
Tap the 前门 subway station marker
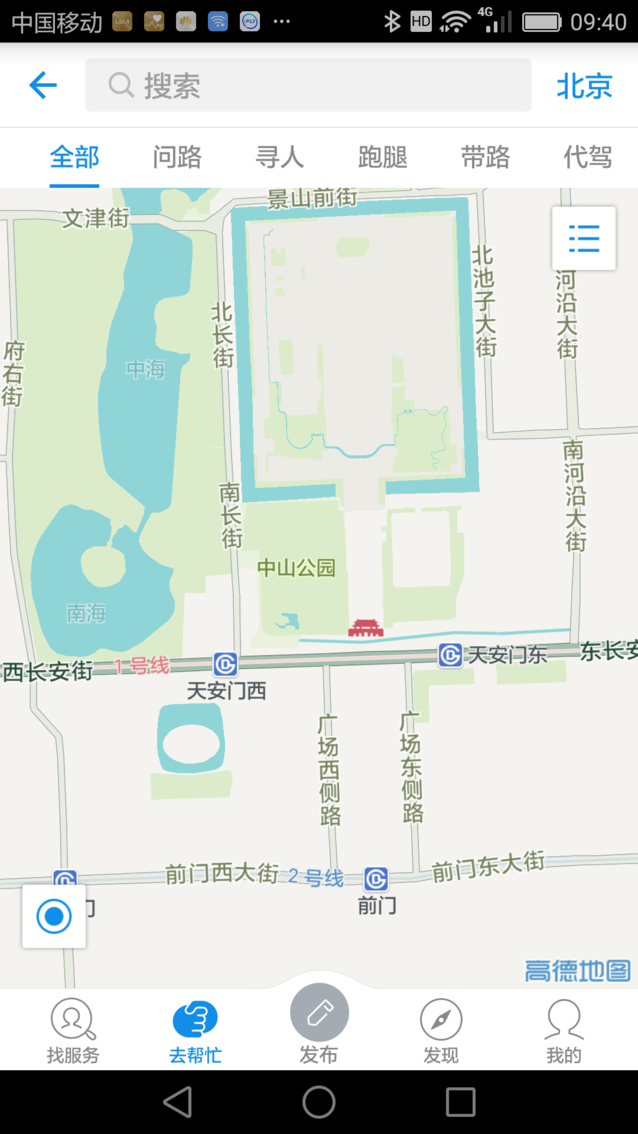376,879
